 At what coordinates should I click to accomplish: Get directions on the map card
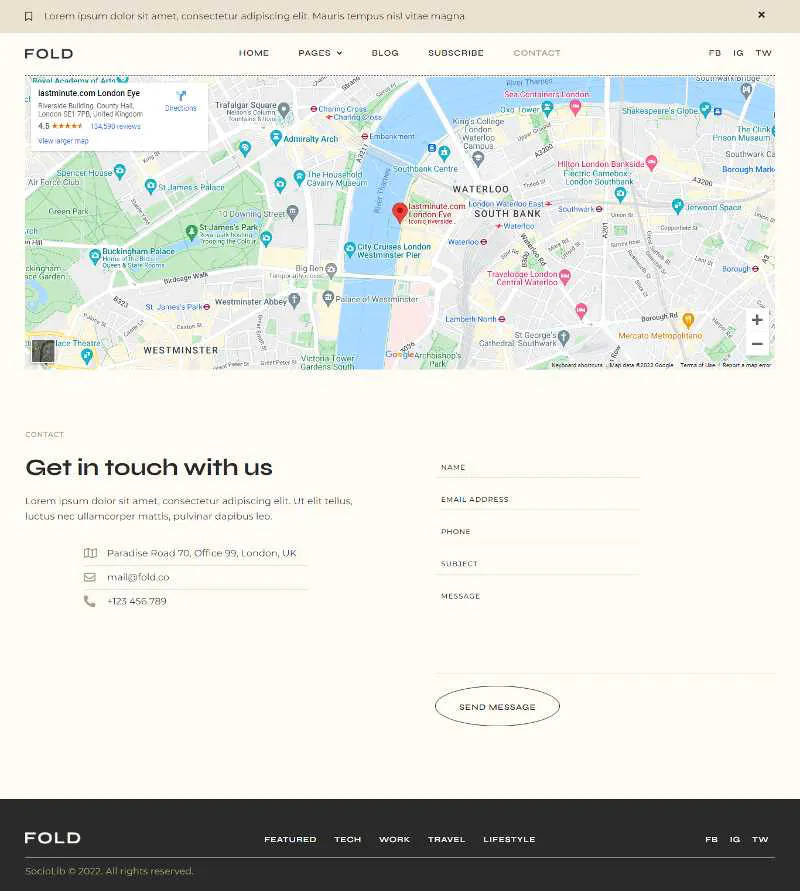point(180,101)
